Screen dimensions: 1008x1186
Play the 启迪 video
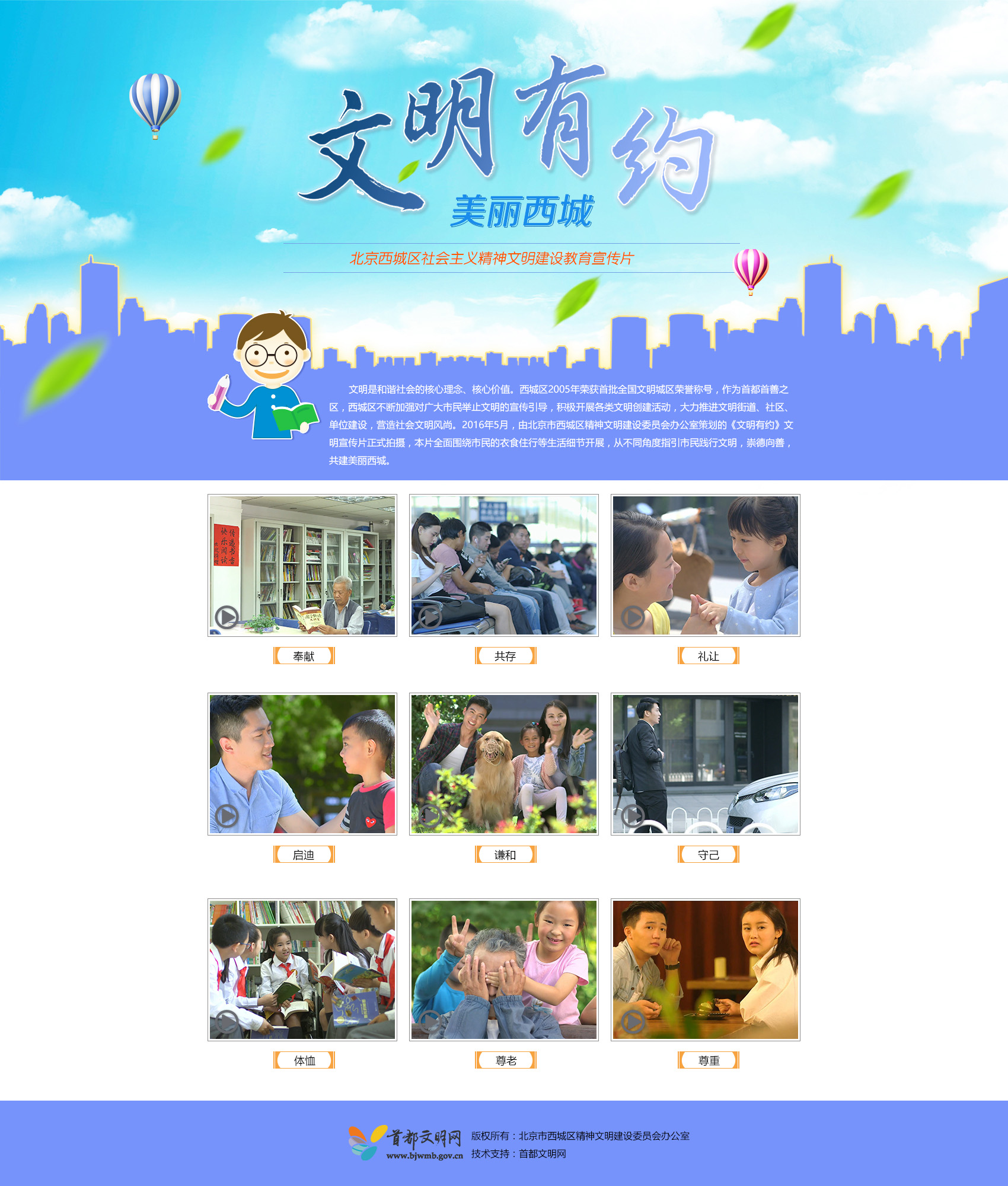click(x=302, y=764)
